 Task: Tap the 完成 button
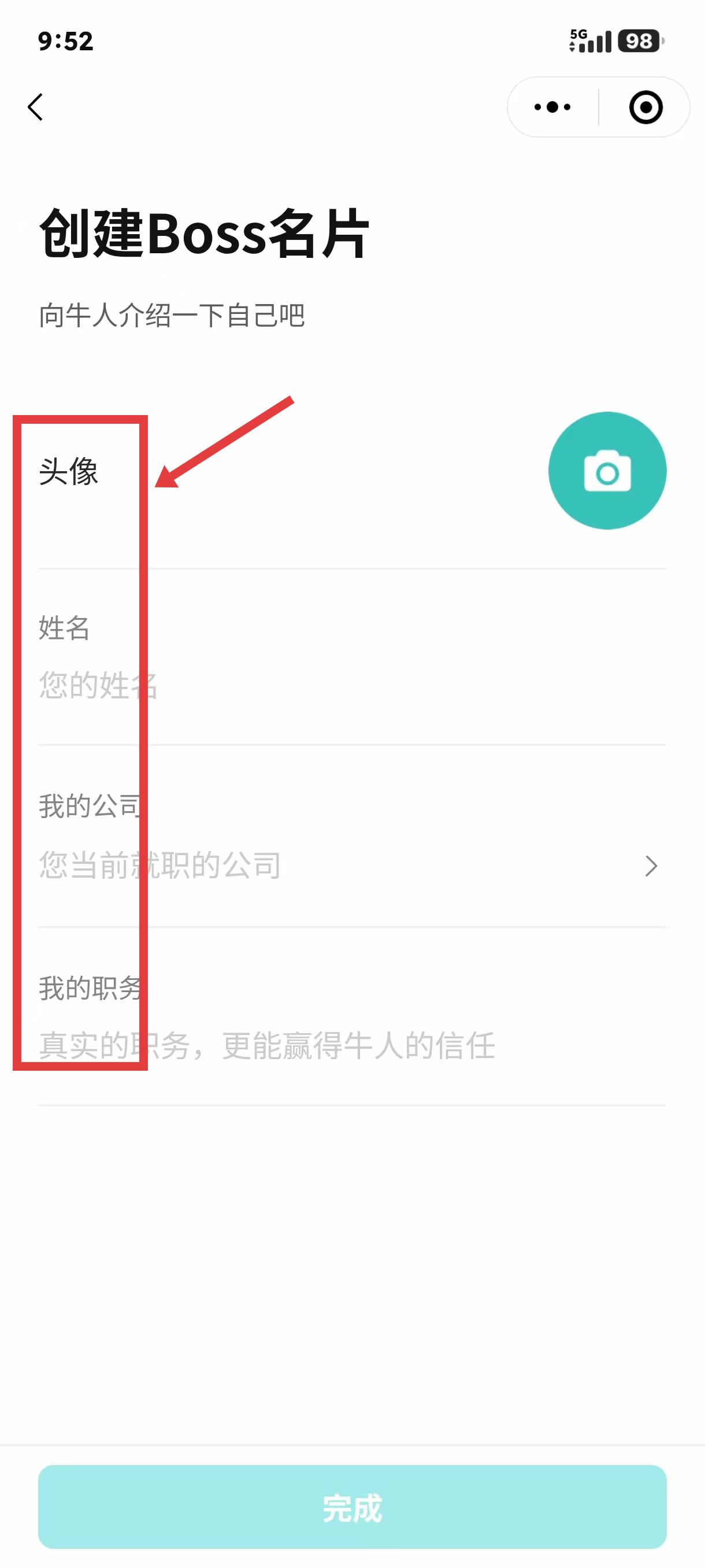click(x=352, y=1507)
